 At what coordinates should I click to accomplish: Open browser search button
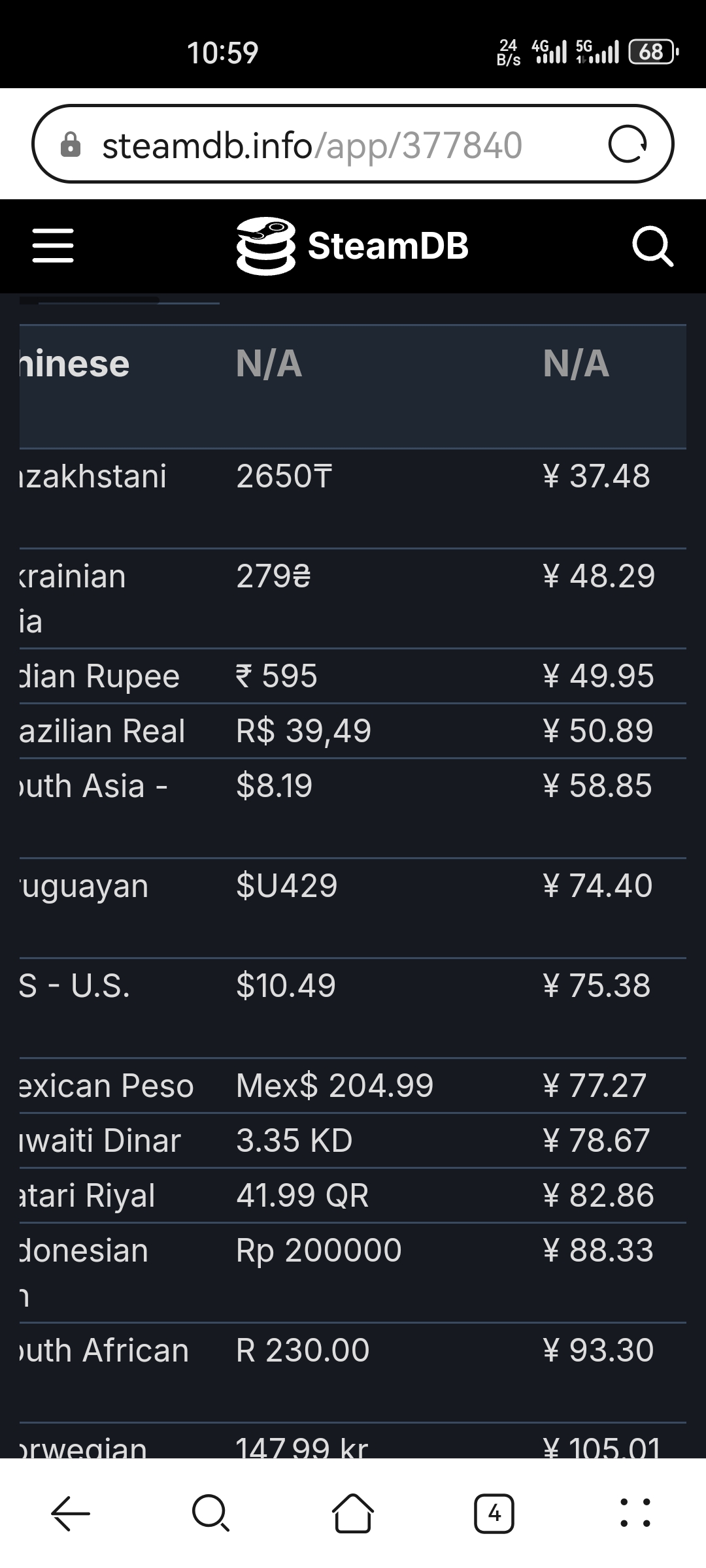tap(210, 1513)
